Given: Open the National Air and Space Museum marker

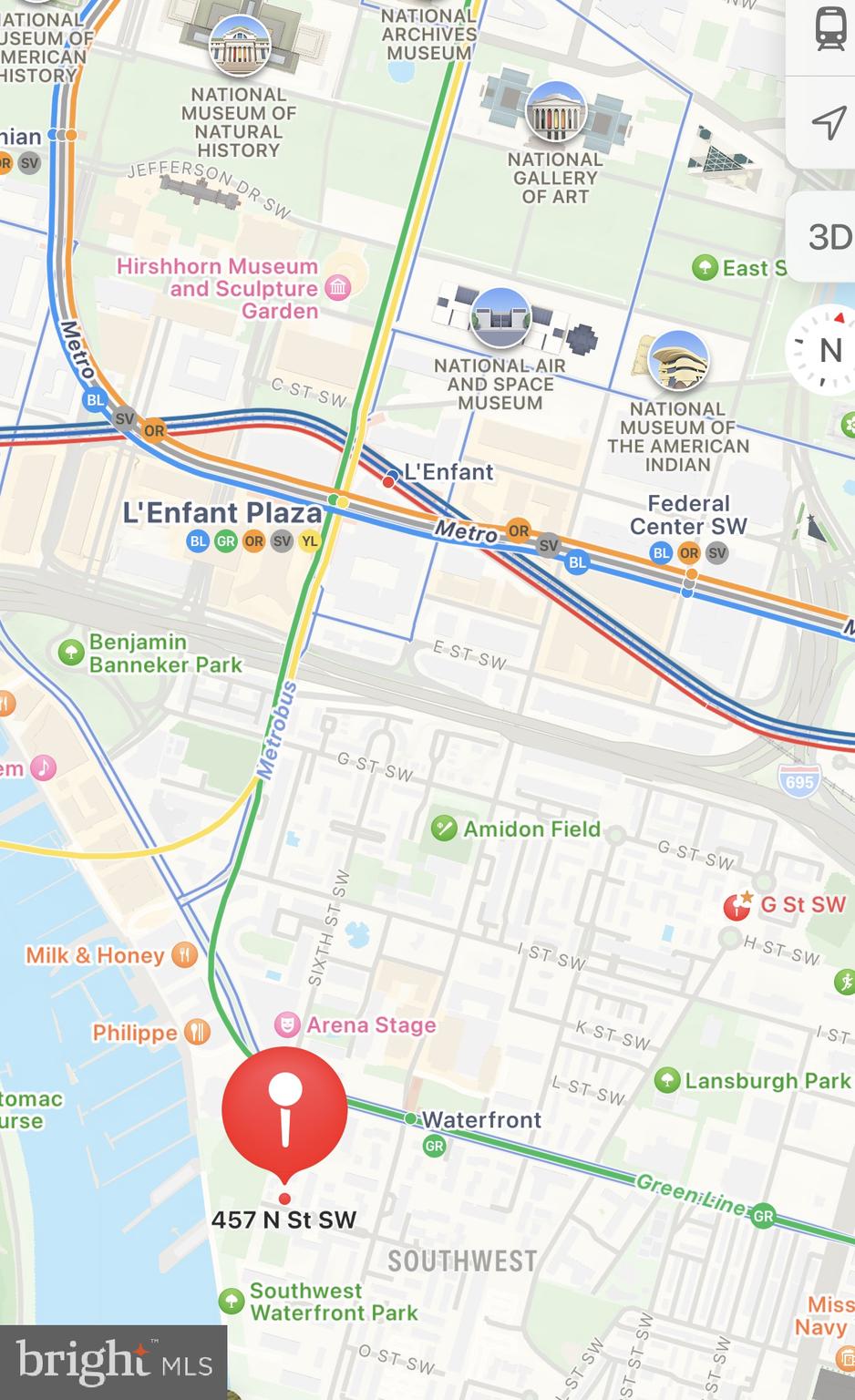Looking at the screenshot, I should [500, 318].
